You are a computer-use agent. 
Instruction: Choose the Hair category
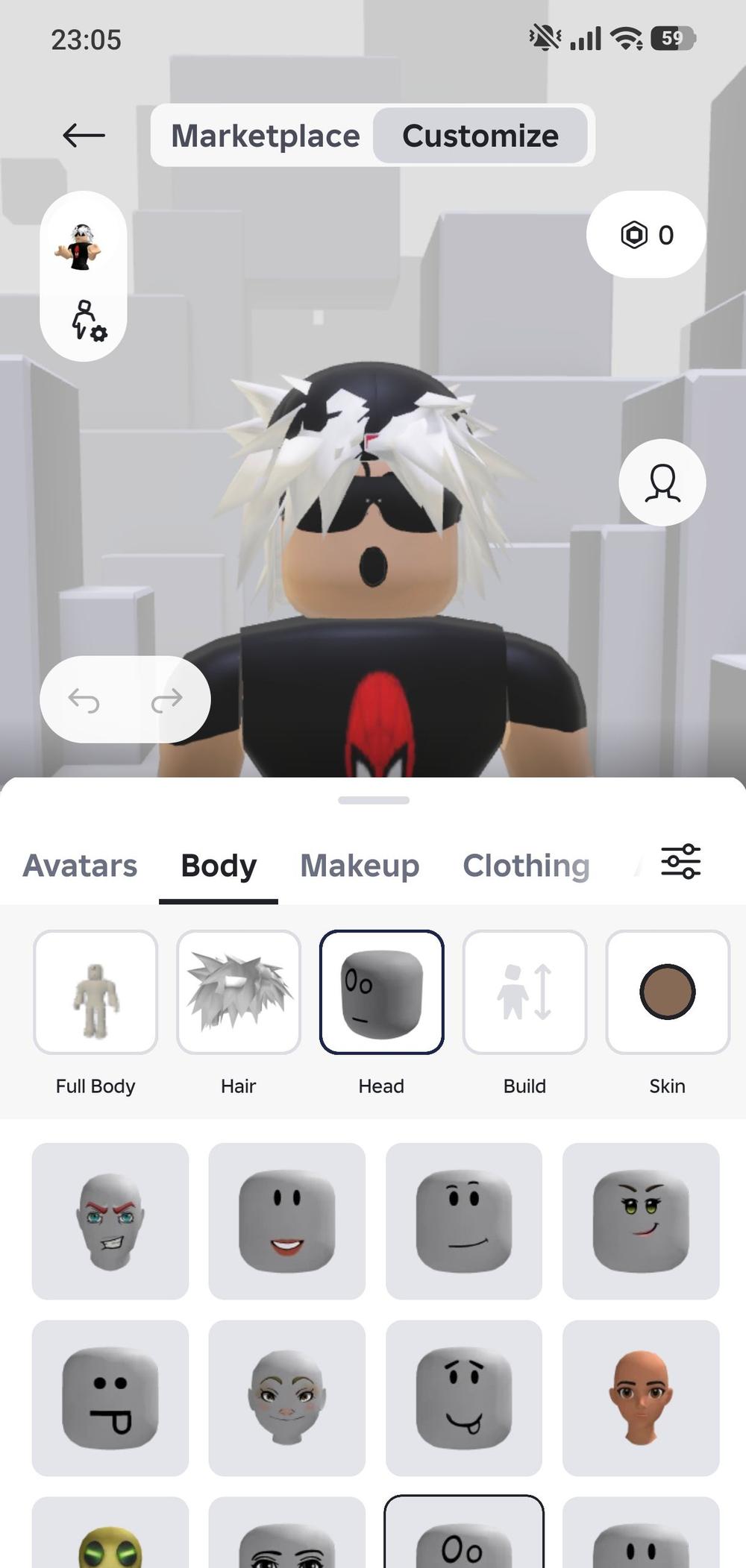239,992
